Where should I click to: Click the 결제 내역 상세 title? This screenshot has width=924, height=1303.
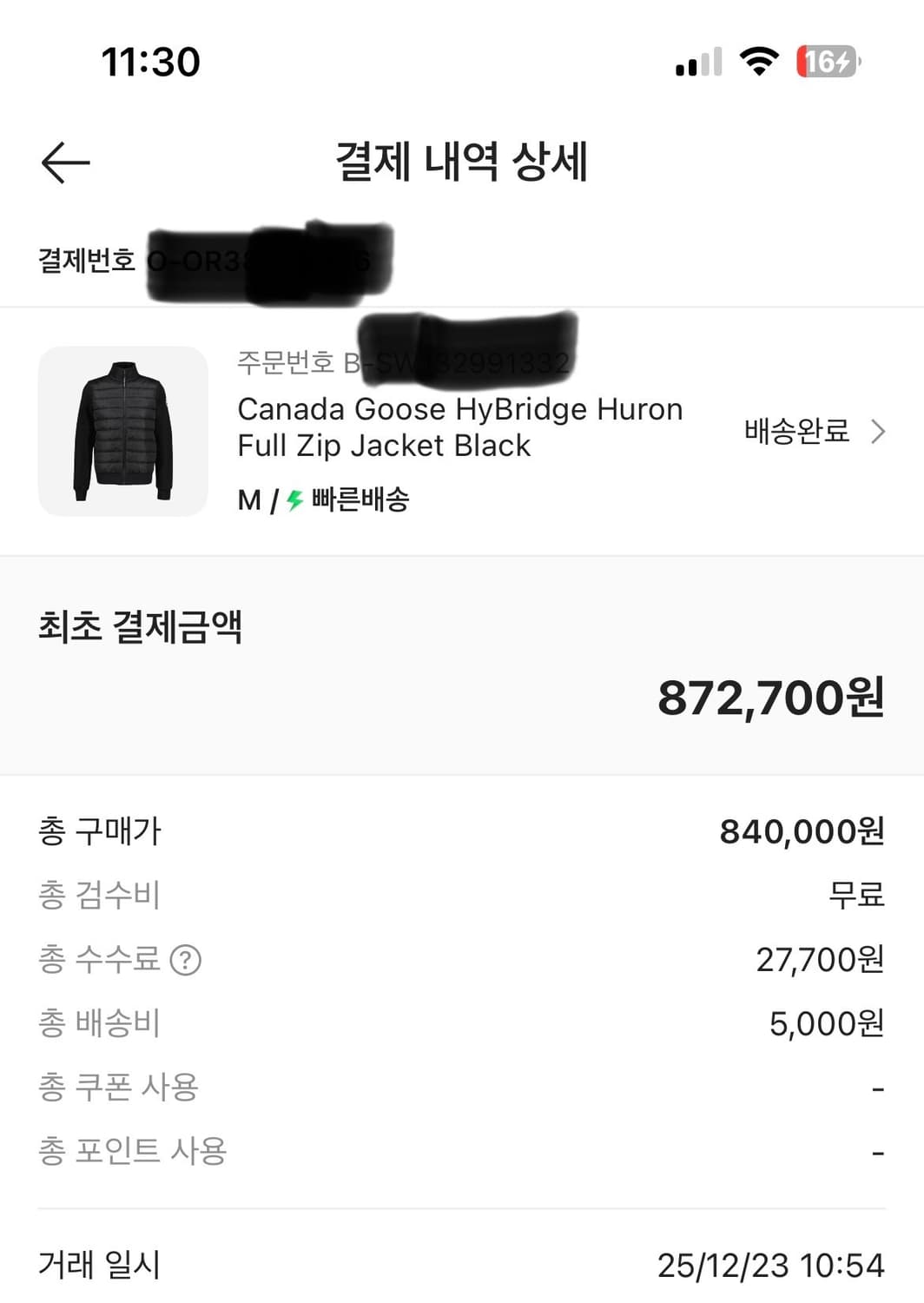pyautogui.click(x=461, y=162)
